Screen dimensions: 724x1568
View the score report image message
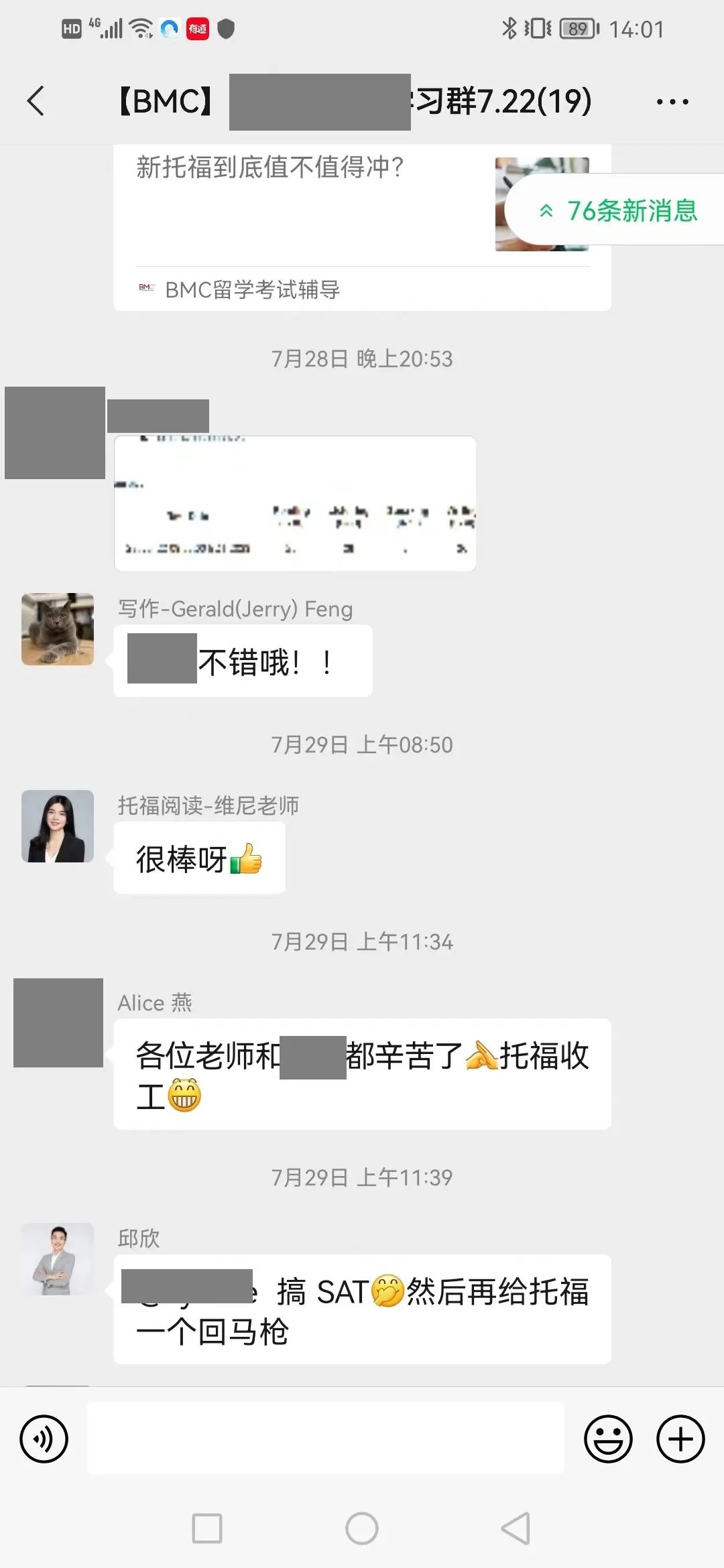point(295,503)
